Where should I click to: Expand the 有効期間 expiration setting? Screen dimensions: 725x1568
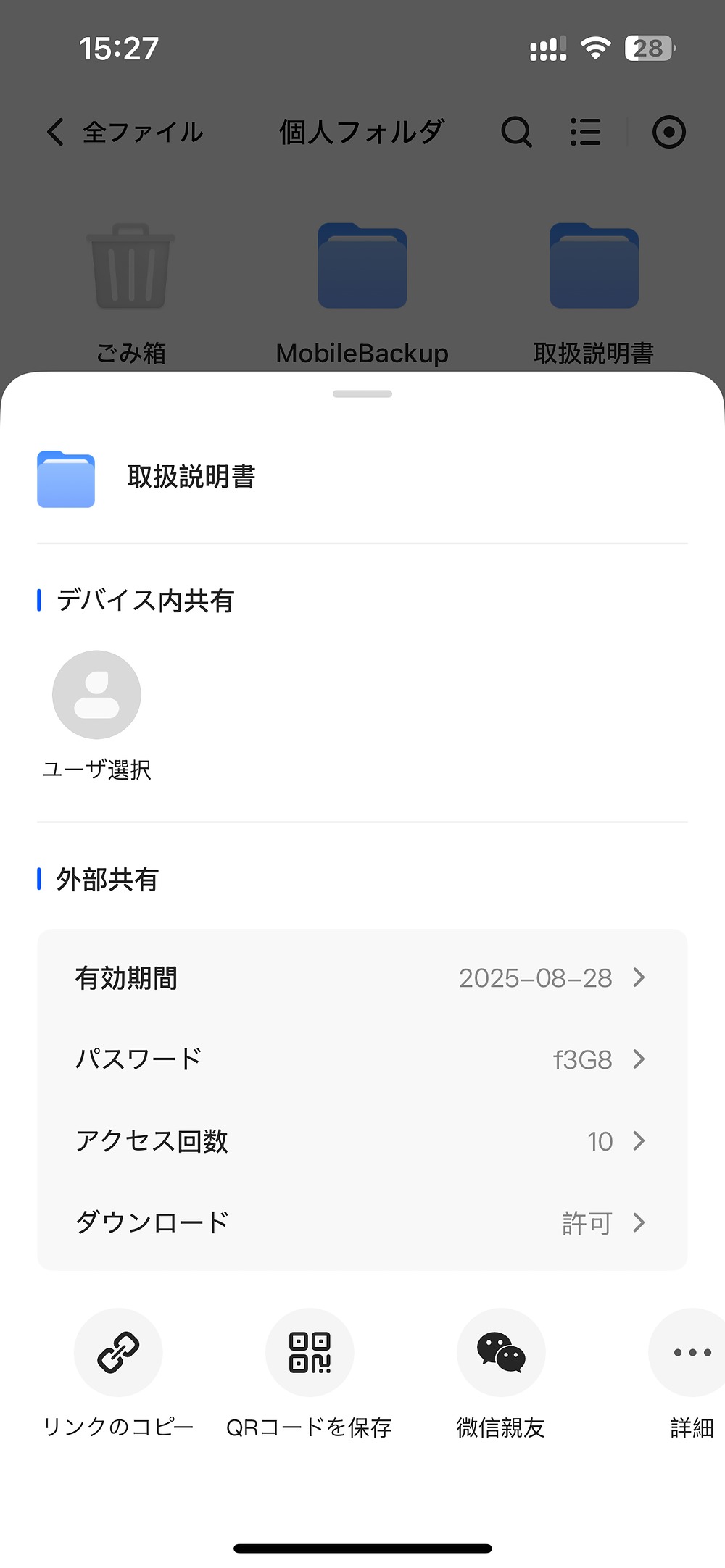click(362, 978)
